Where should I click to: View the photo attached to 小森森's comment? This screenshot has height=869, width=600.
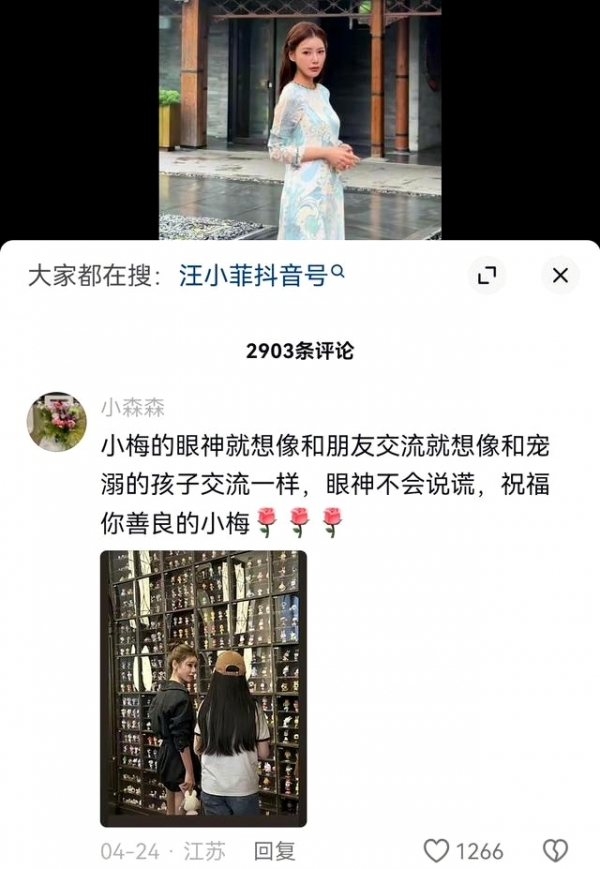[203, 688]
